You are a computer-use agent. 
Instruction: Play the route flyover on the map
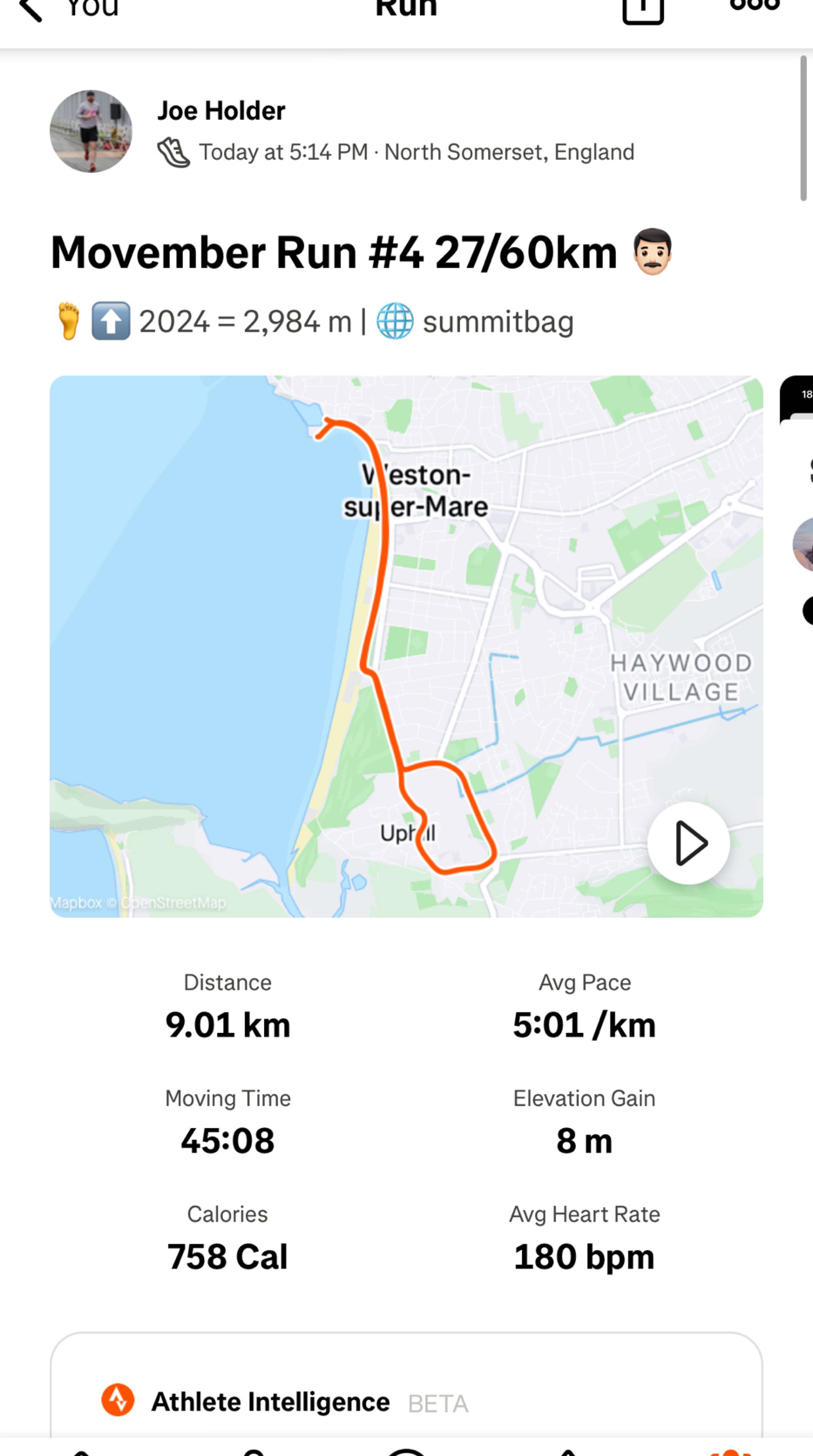(688, 843)
